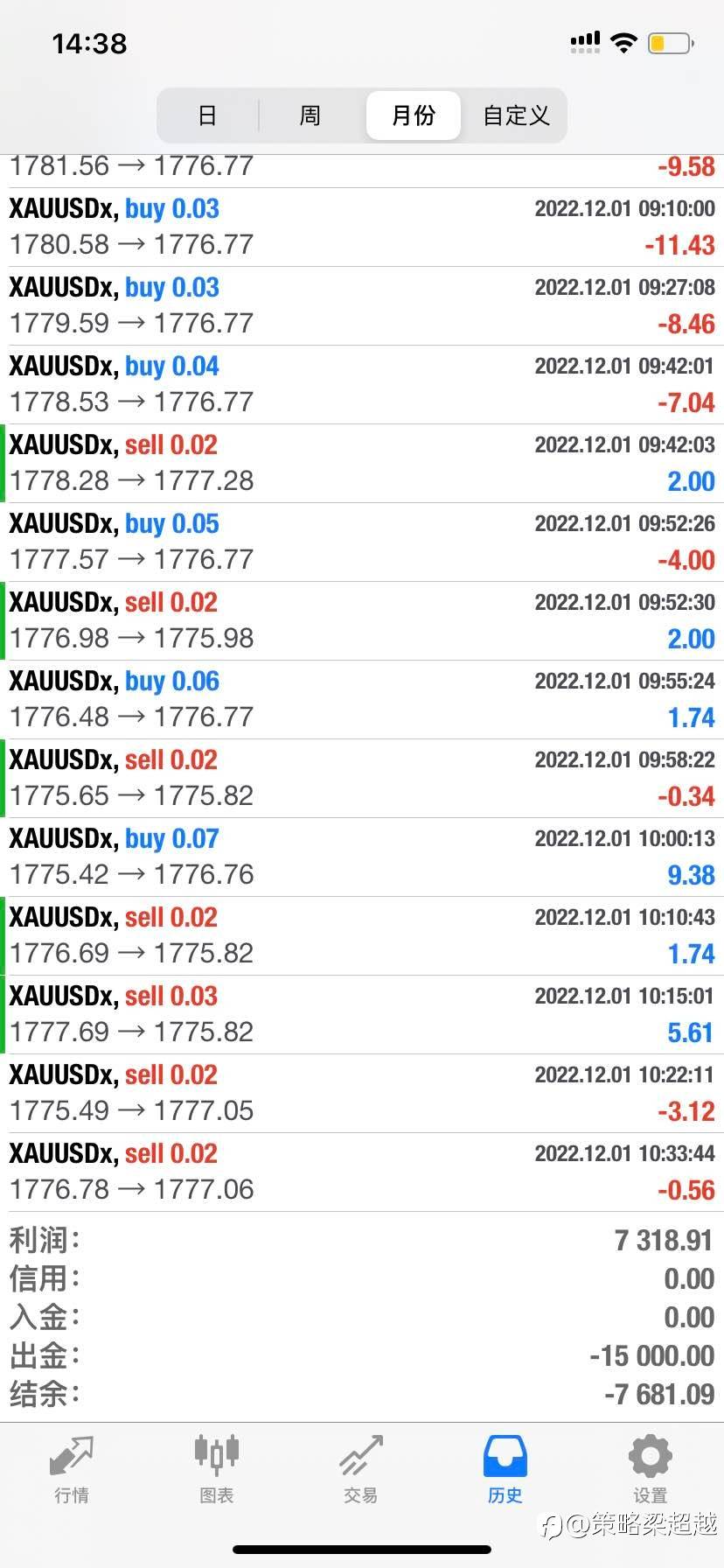Open the 自定义 (custom) period tab
724x1568 pixels.
tap(516, 115)
